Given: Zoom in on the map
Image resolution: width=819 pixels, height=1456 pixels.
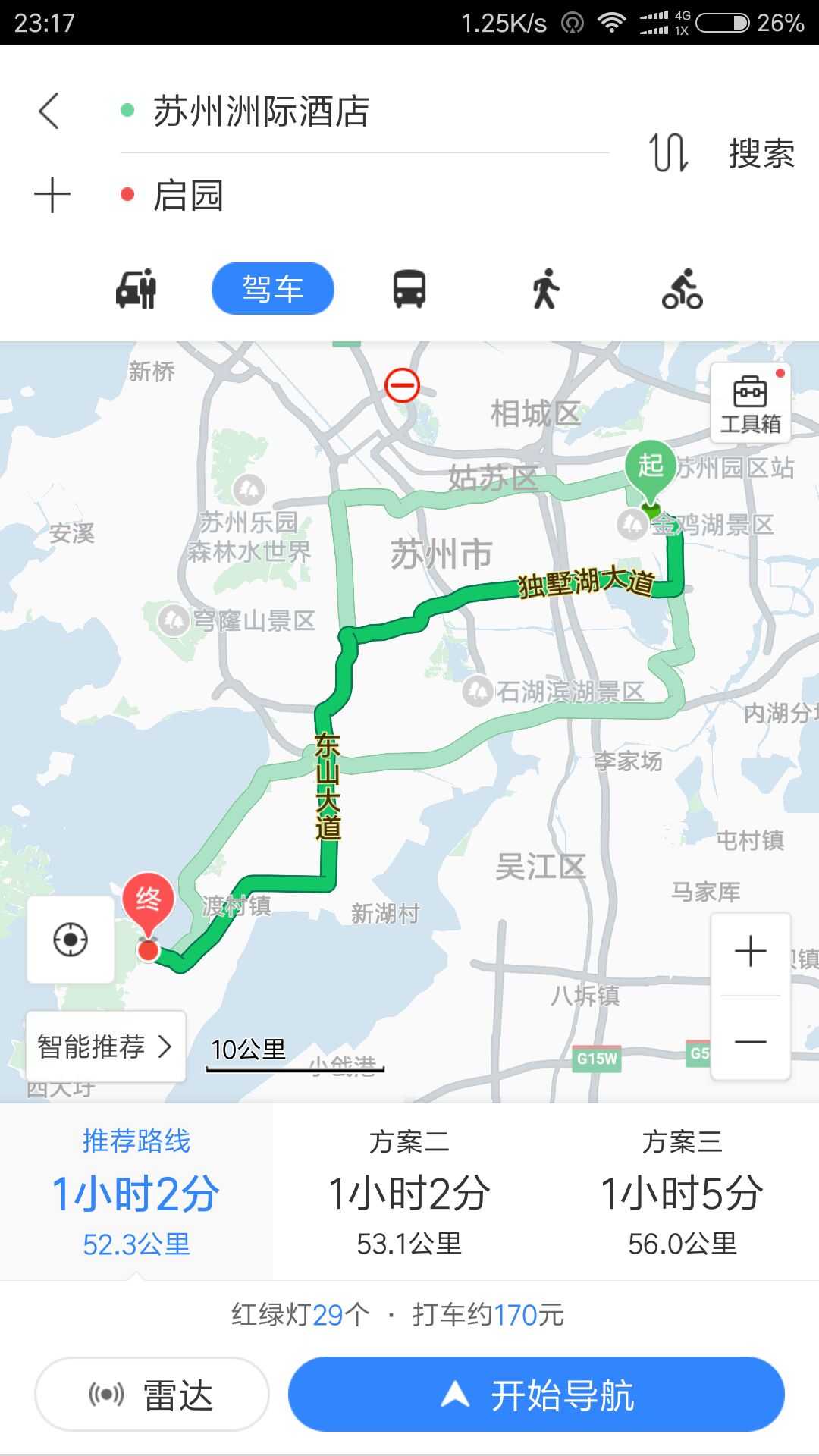Looking at the screenshot, I should [751, 952].
